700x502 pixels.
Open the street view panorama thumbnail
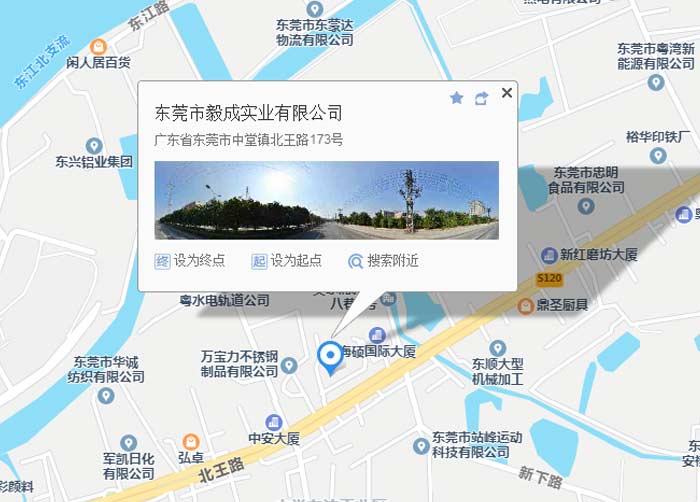click(x=326, y=200)
